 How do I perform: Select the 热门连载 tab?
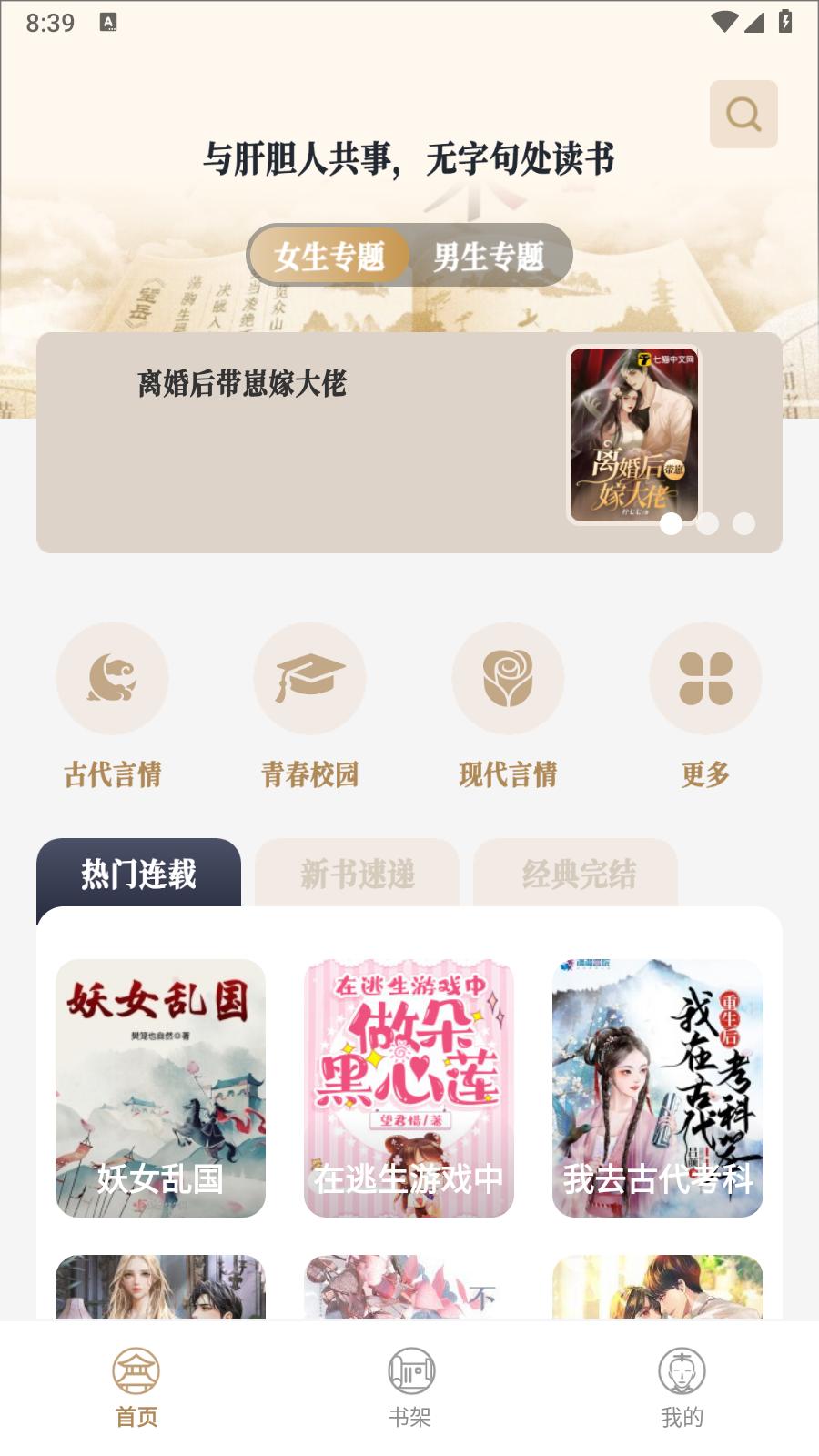[x=138, y=874]
